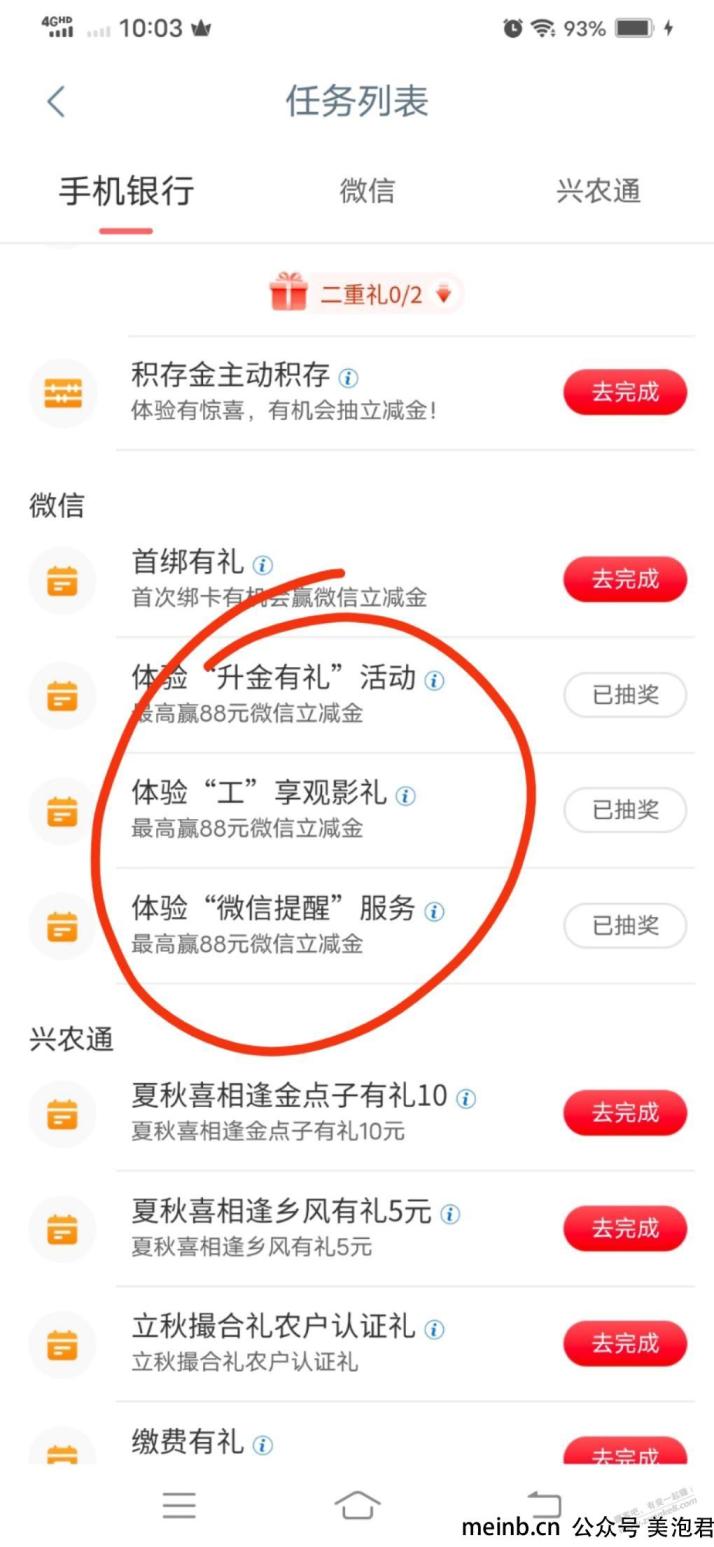Show info for 积存金主动积存
The width and height of the screenshot is (714, 1547).
(348, 378)
